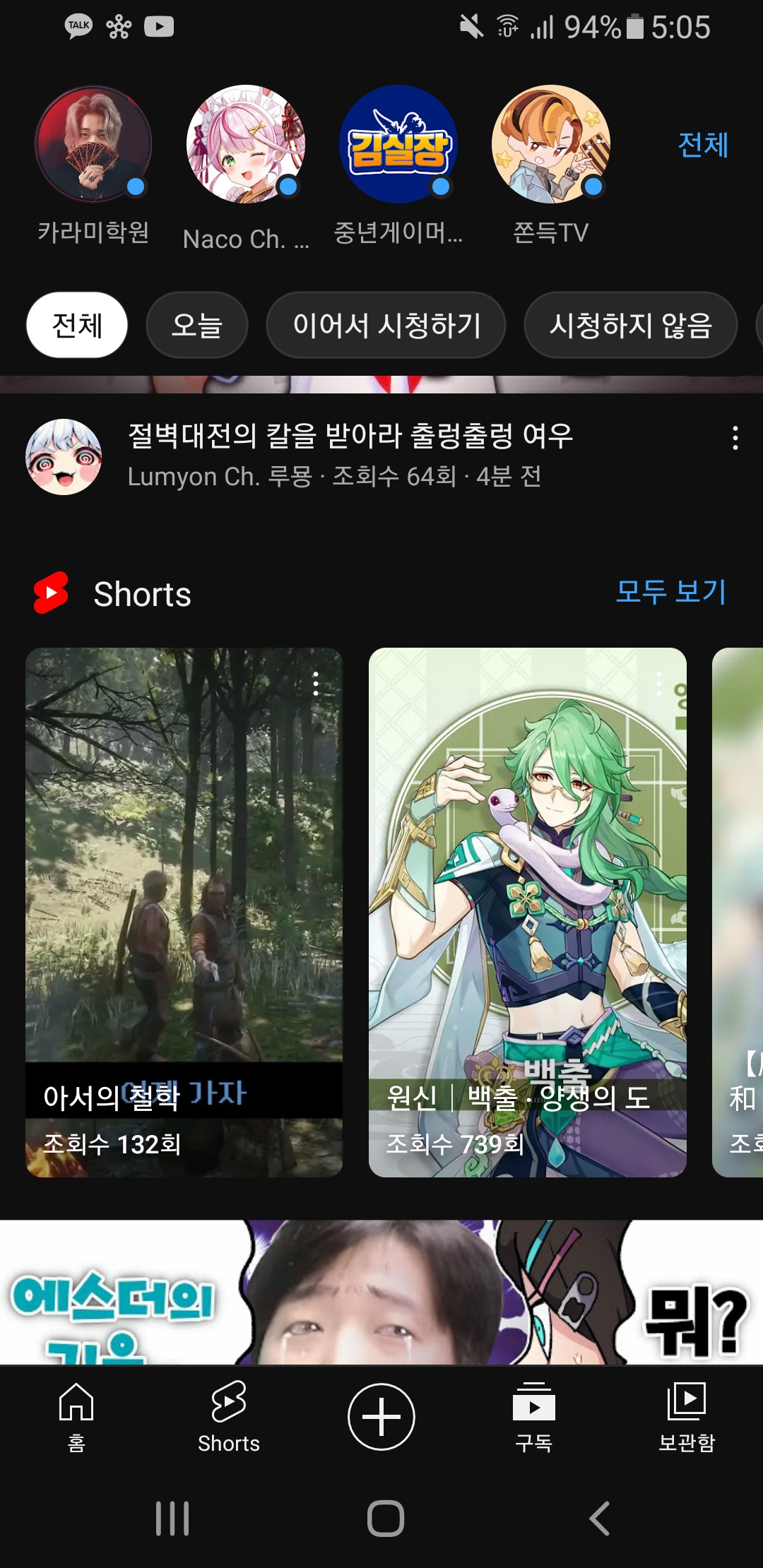Viewport: 763px width, 1568px height.
Task: Open options for 절벽대전의 칼을 받아라 video
Action: coord(735,438)
